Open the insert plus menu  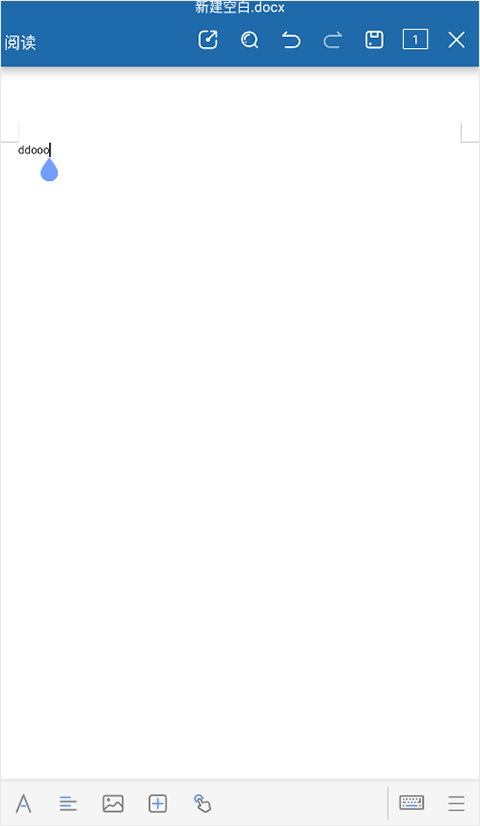158,803
